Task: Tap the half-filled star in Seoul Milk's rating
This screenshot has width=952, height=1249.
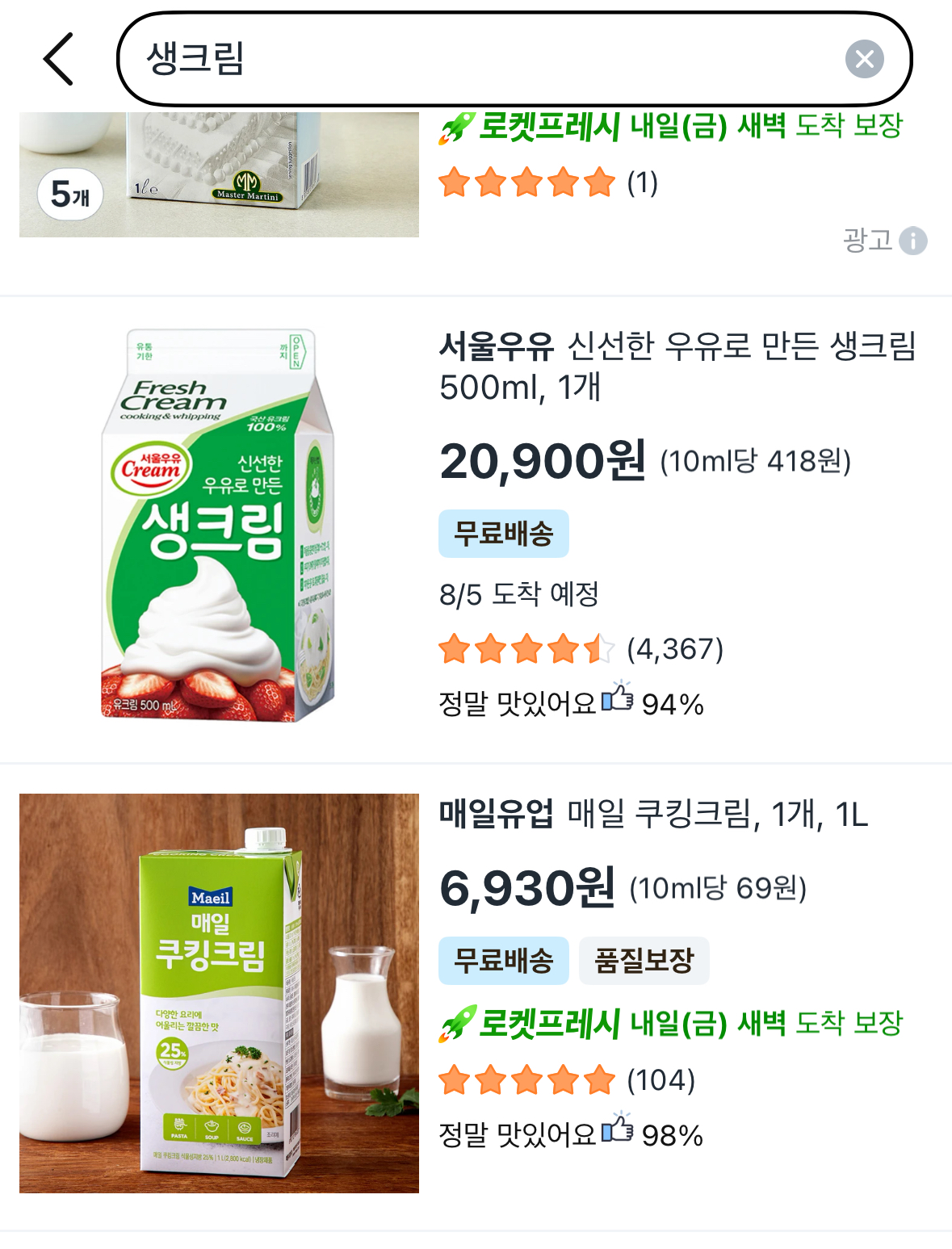Action: 596,650
